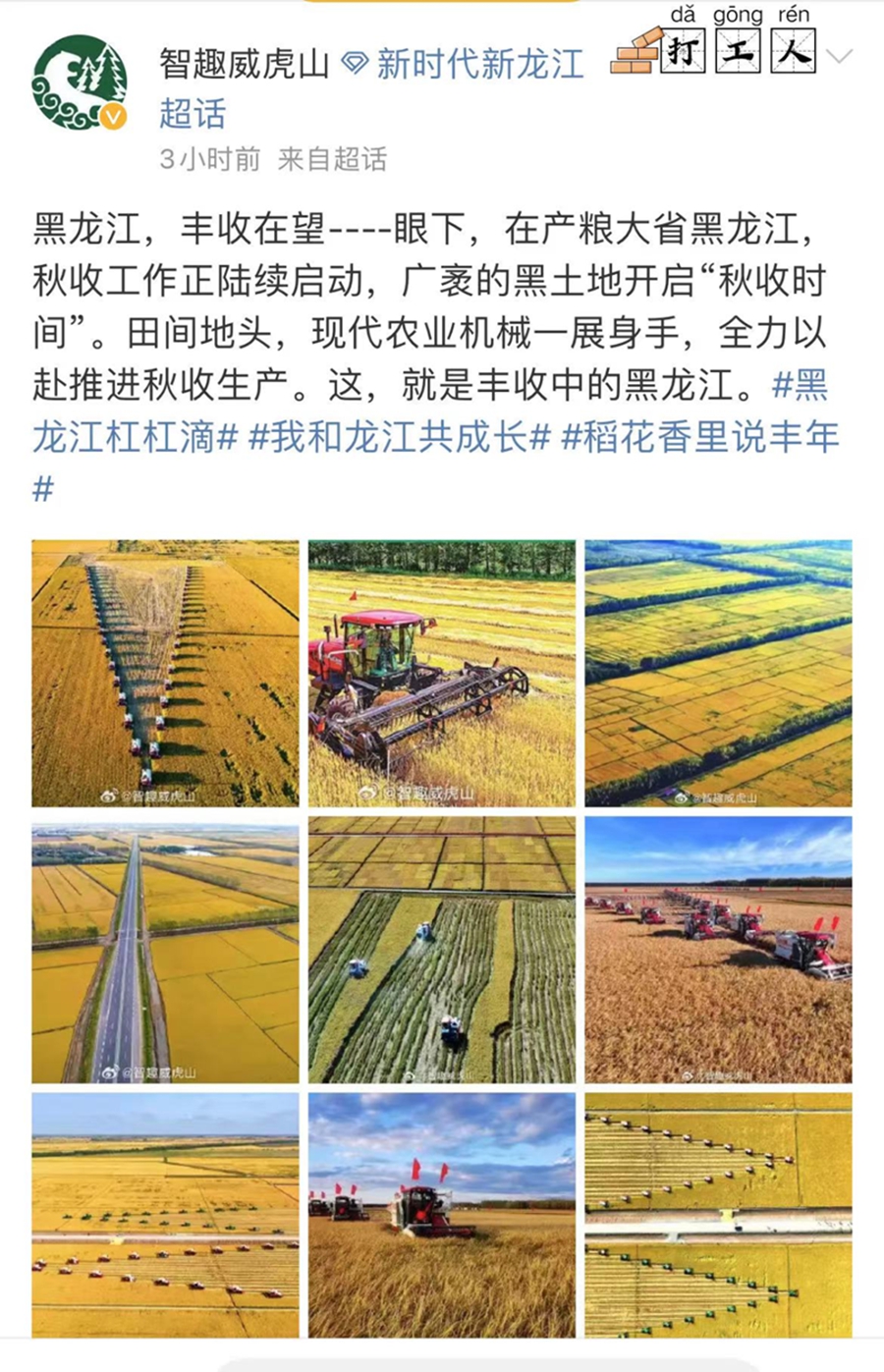Open hashtag #稻花香里说丰年#
The image size is (884, 1372).
[699, 437]
